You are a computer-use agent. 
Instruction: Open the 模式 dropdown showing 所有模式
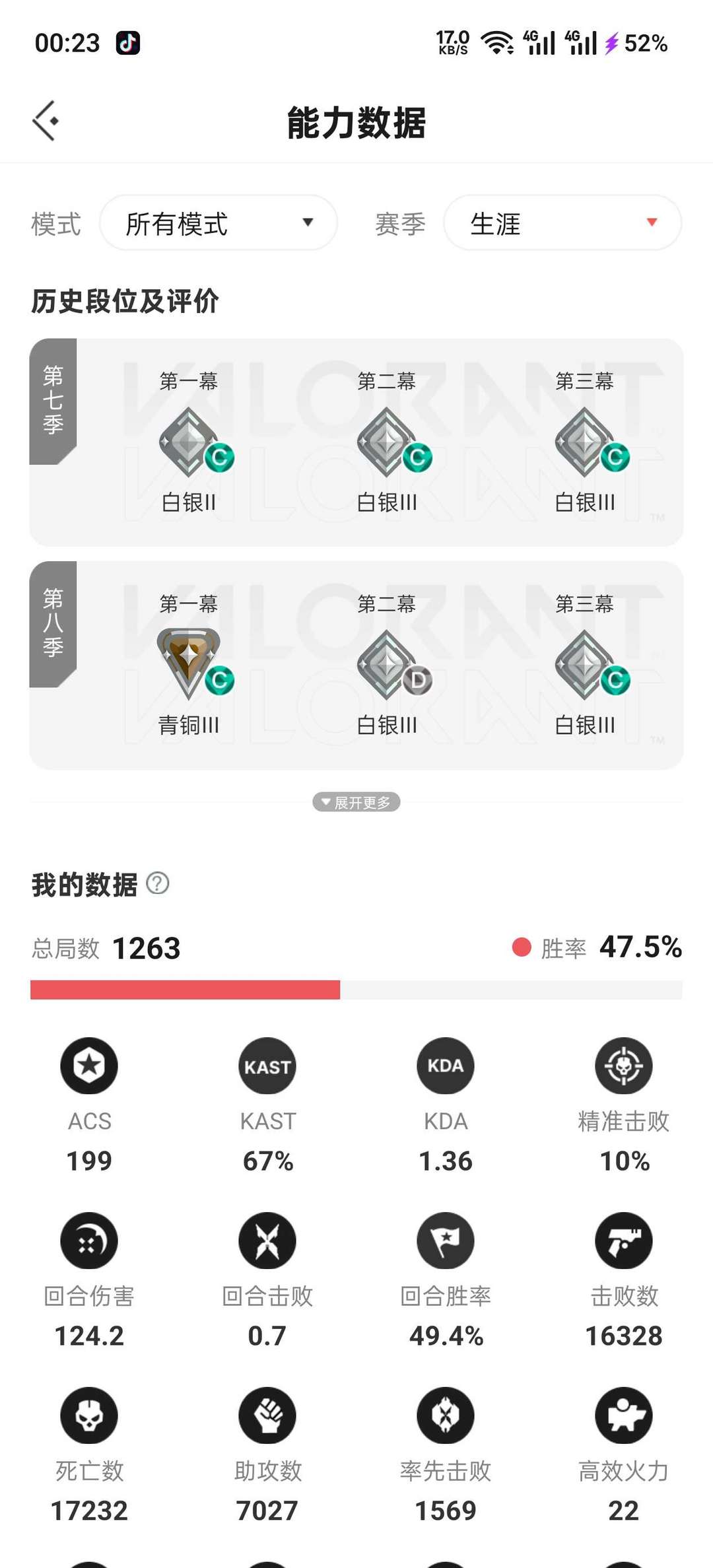tap(219, 223)
